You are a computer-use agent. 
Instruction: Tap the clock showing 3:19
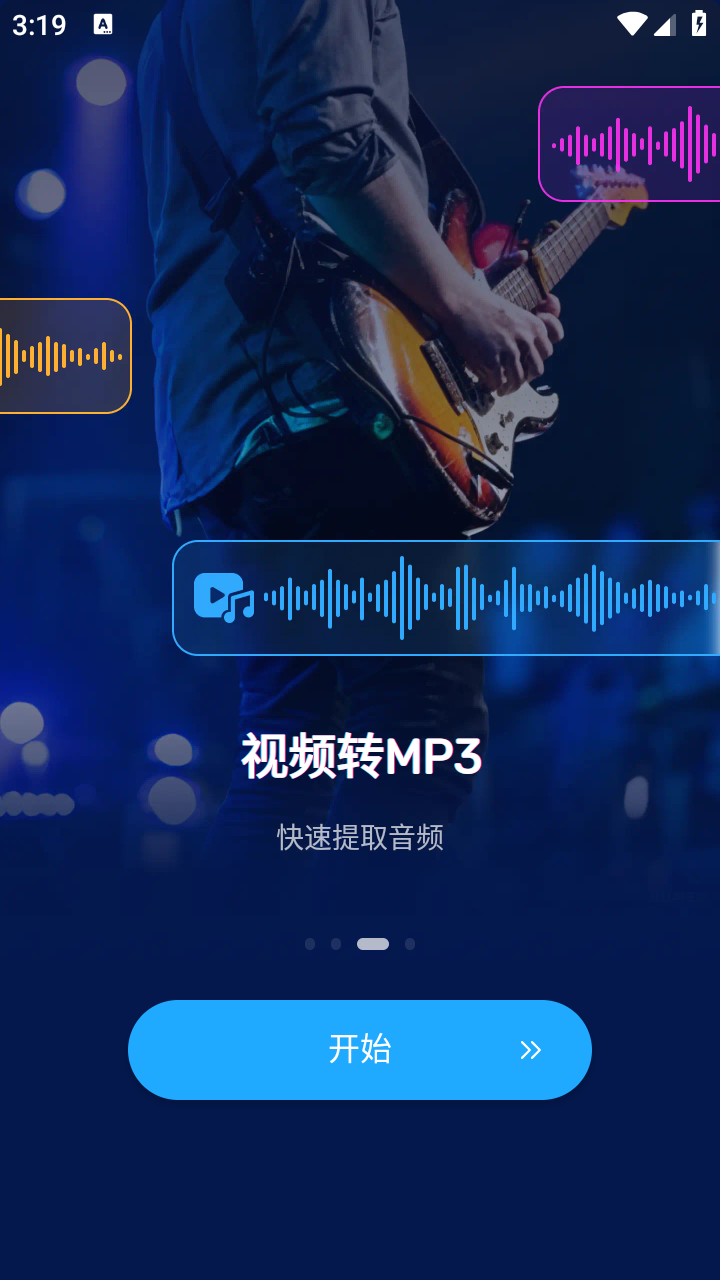pos(38,24)
